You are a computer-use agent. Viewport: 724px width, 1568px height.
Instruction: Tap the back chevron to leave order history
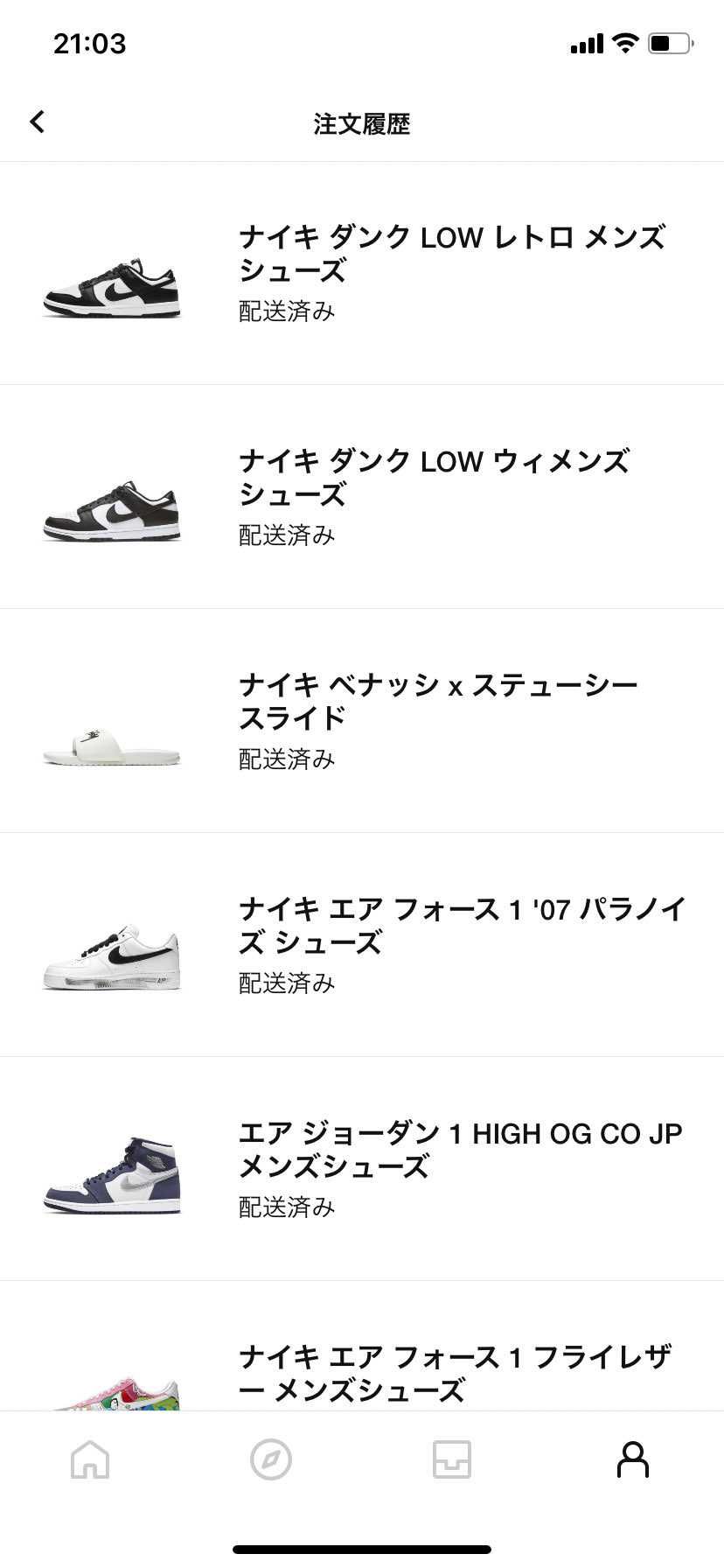point(37,122)
